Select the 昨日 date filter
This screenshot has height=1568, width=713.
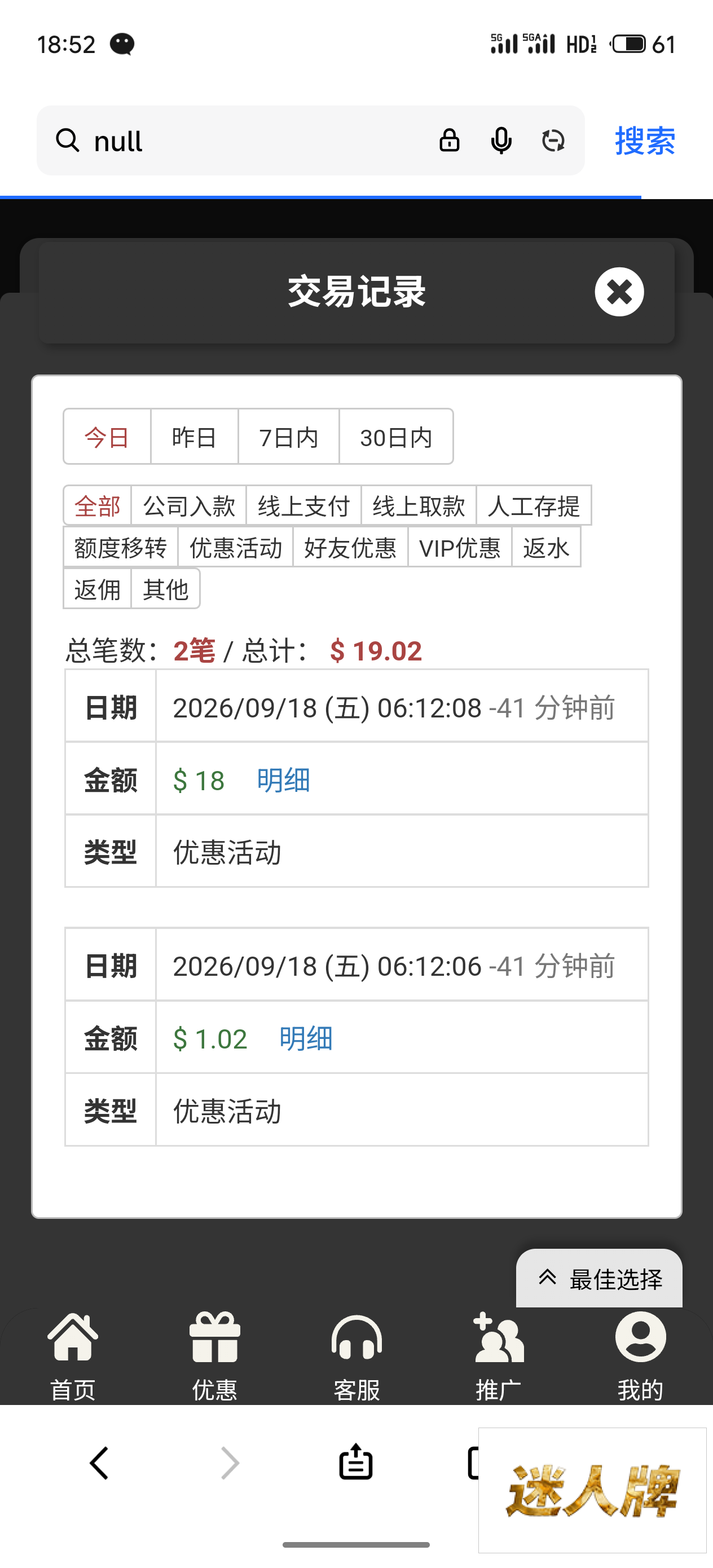pyautogui.click(x=194, y=437)
